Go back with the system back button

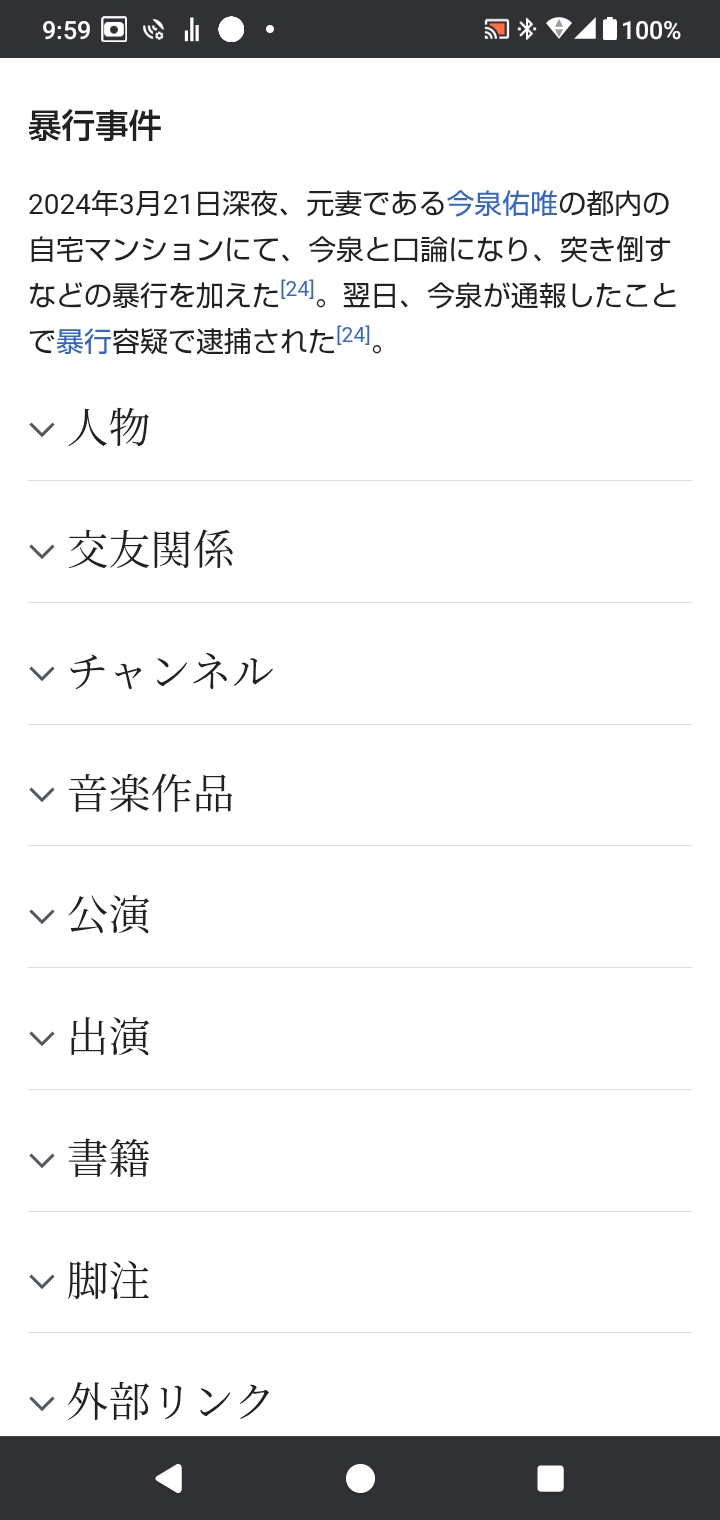point(169,1478)
